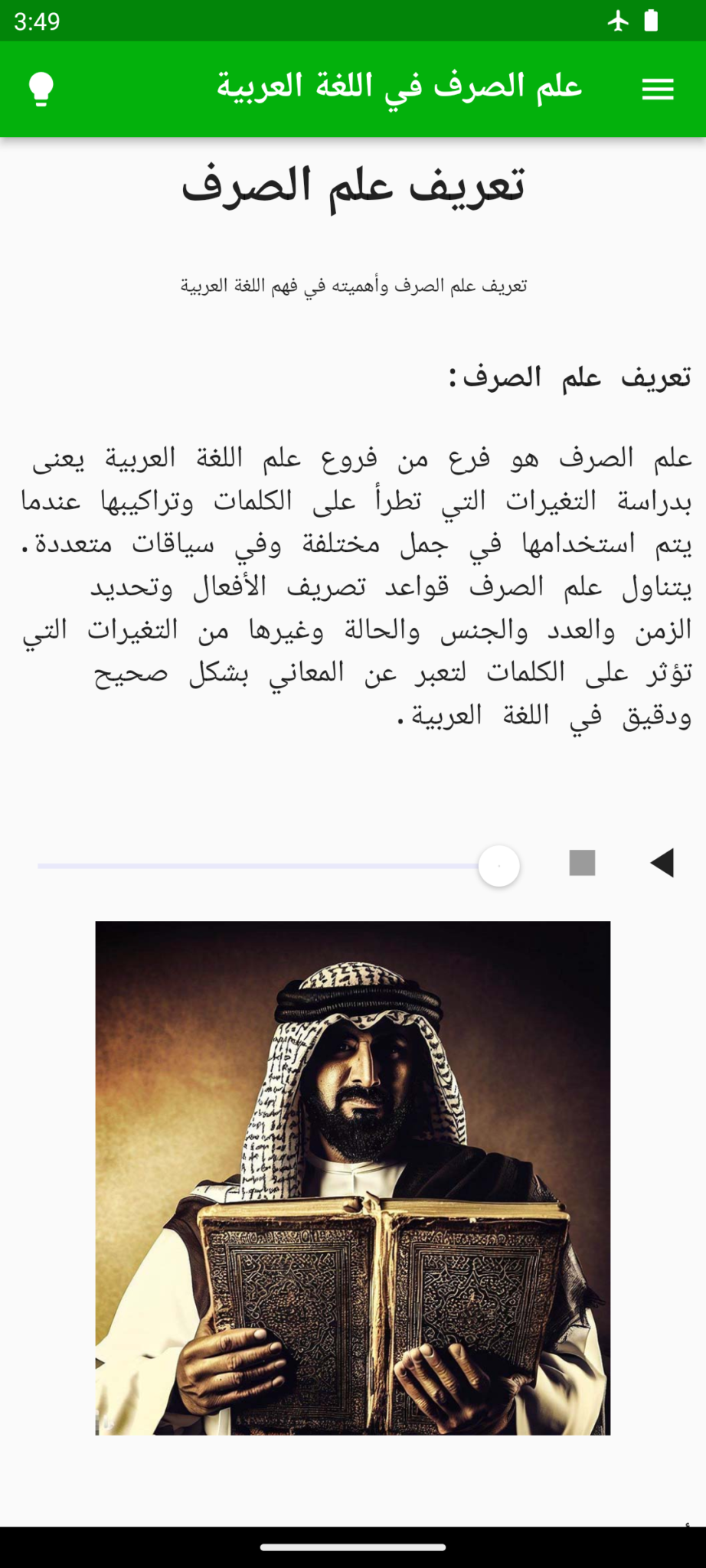Tap the audio seek bar
Screen dimensions: 706x1568
[260, 866]
